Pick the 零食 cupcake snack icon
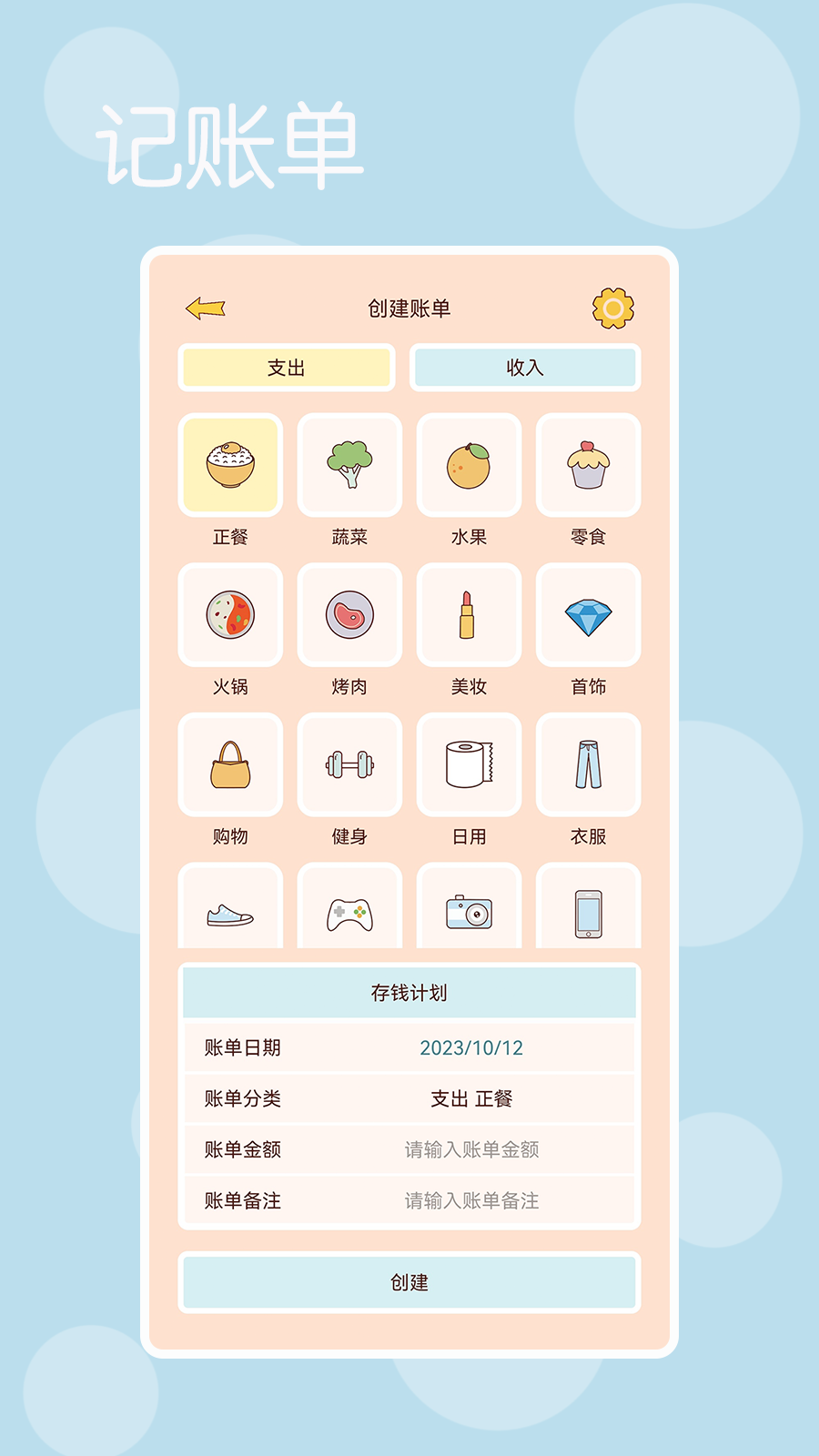The image size is (819, 1456). click(x=588, y=466)
